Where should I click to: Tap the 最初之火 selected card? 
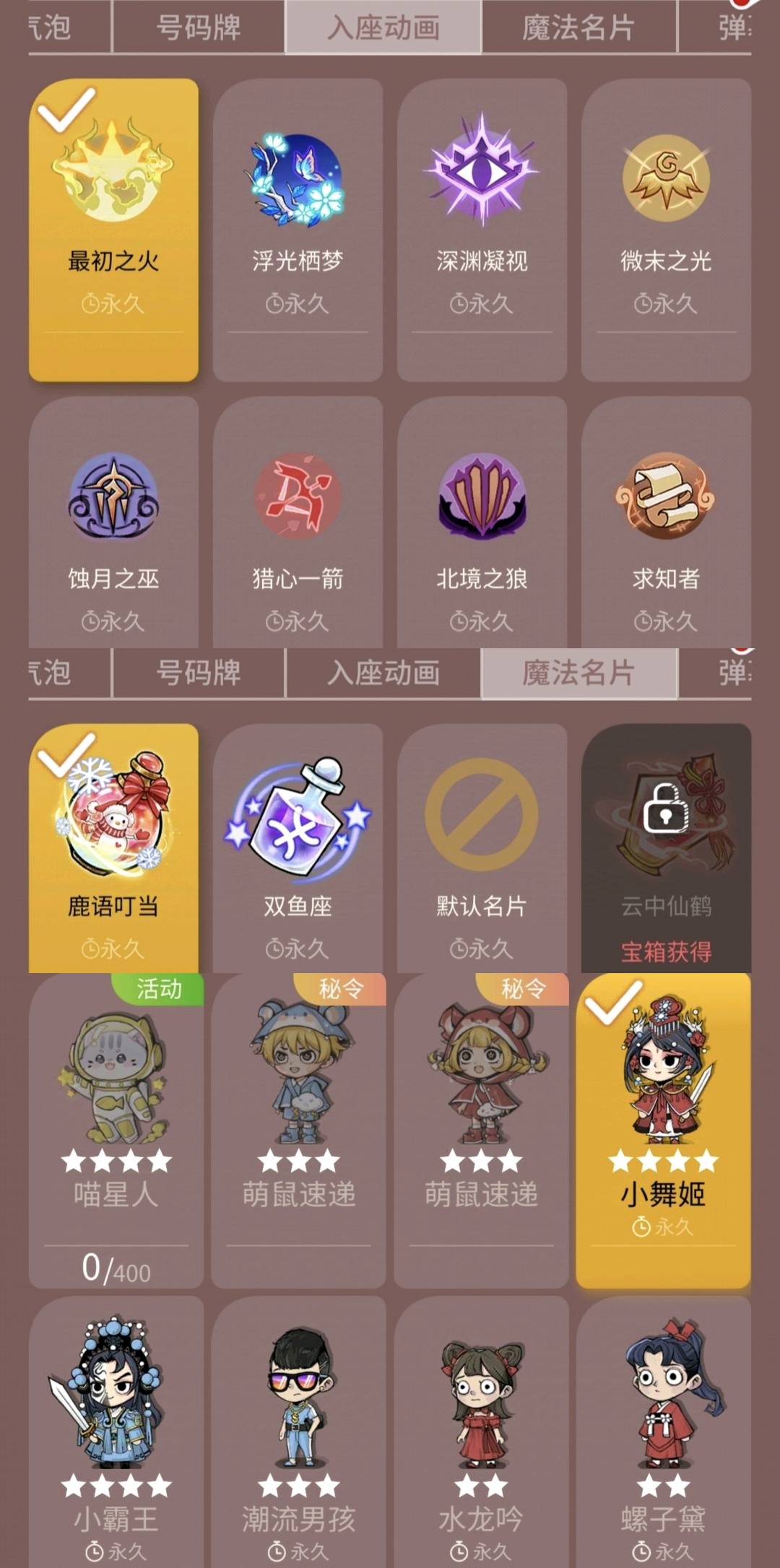[113, 230]
